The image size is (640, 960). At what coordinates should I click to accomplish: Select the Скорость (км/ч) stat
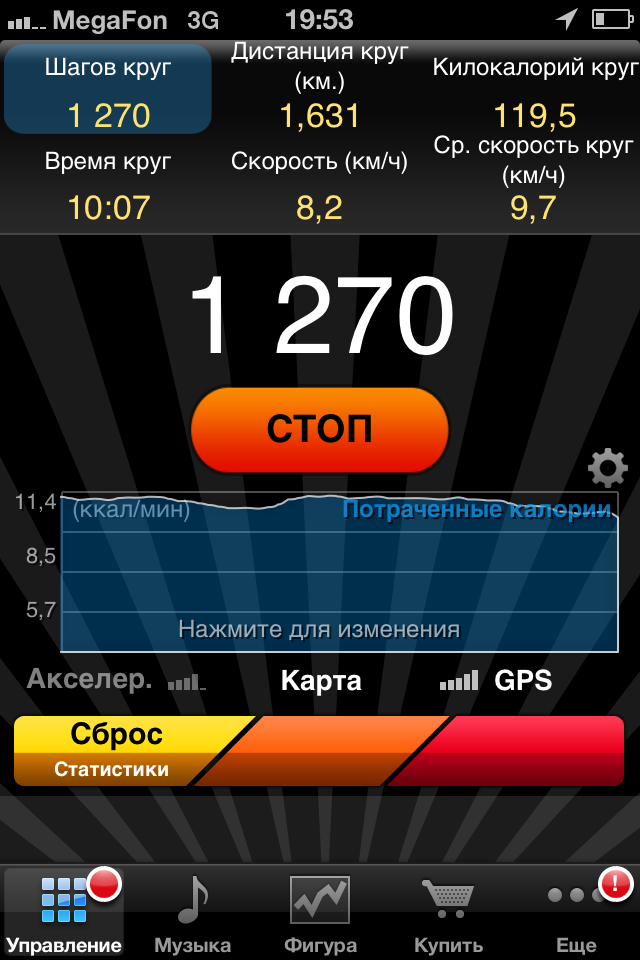pyautogui.click(x=320, y=187)
